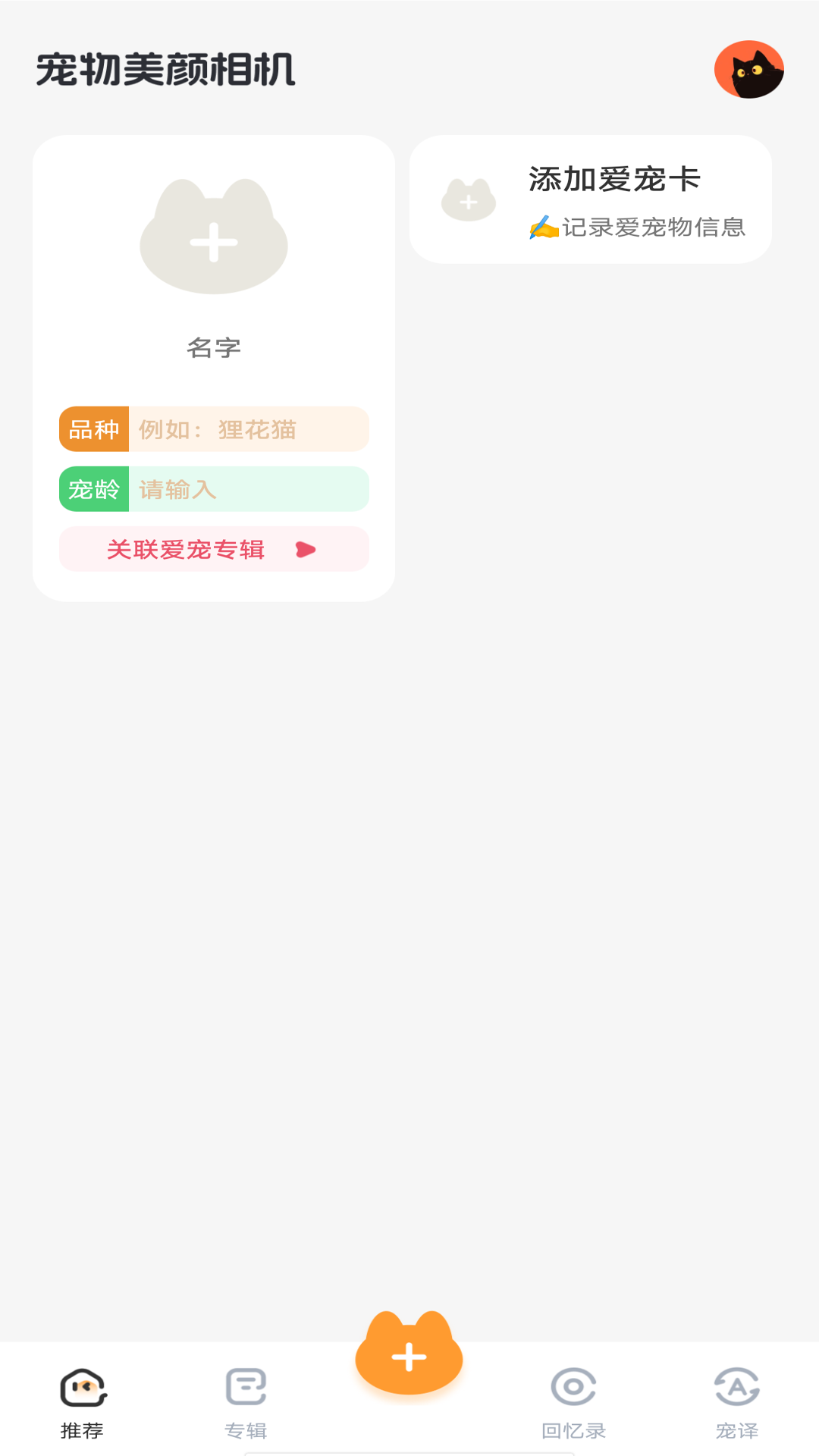This screenshot has width=819, height=1456.
Task: Expand 关联爱宠专辑 via its arrow indicator
Action: (x=306, y=549)
